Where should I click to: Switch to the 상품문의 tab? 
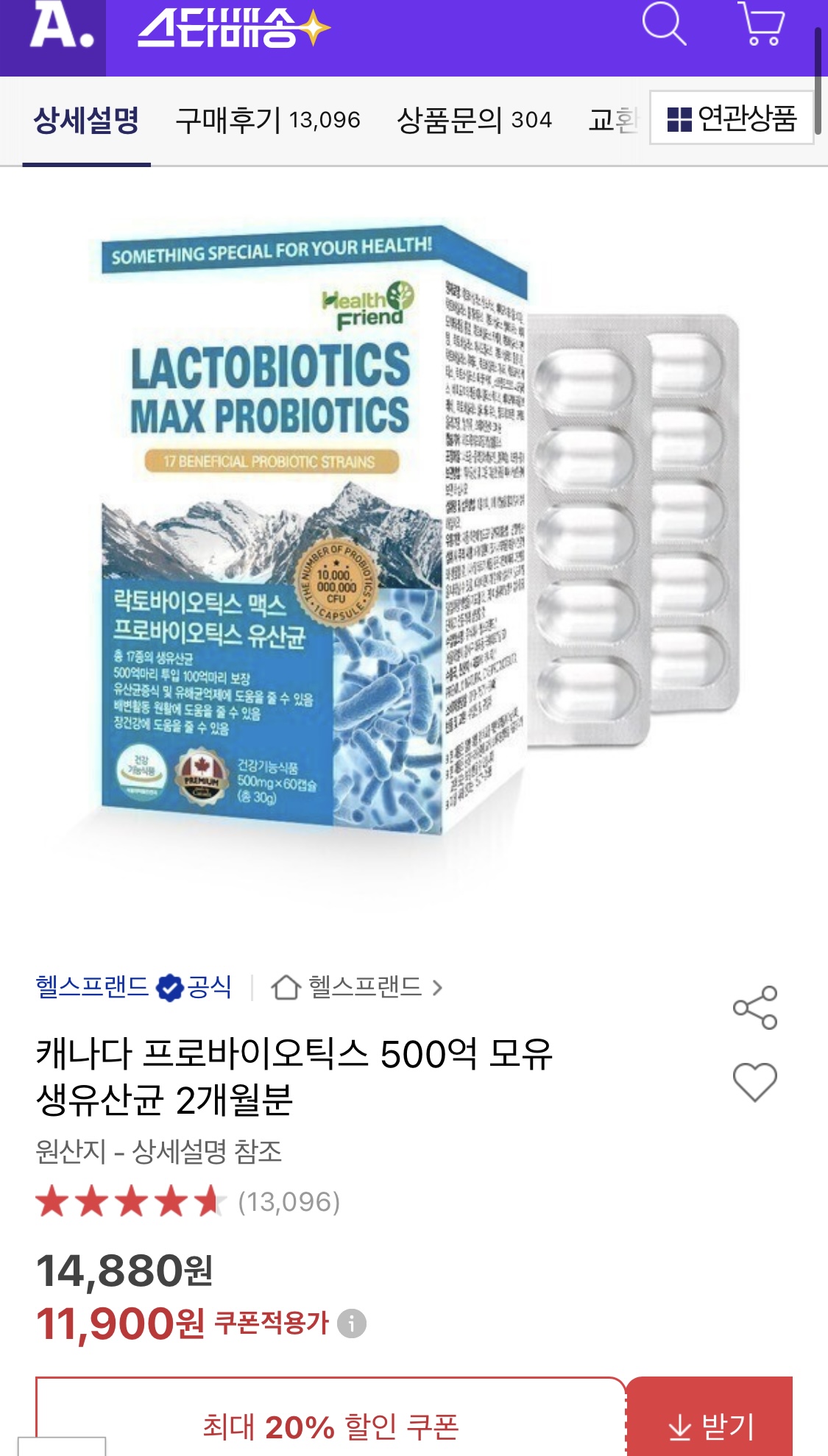pyautogui.click(x=474, y=119)
